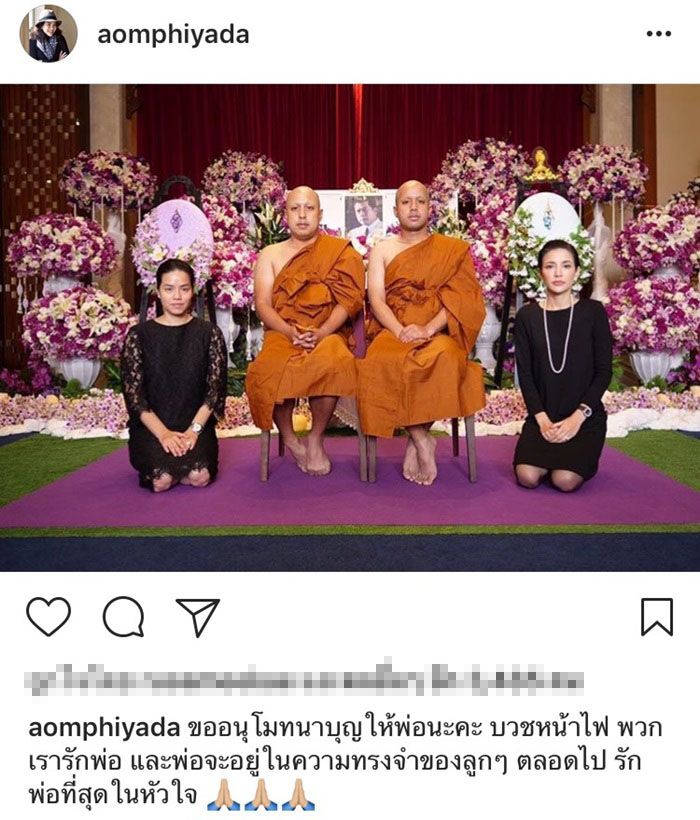Save this post with the bookmark icon
Viewport: 700px width, 820px height.
[656, 617]
